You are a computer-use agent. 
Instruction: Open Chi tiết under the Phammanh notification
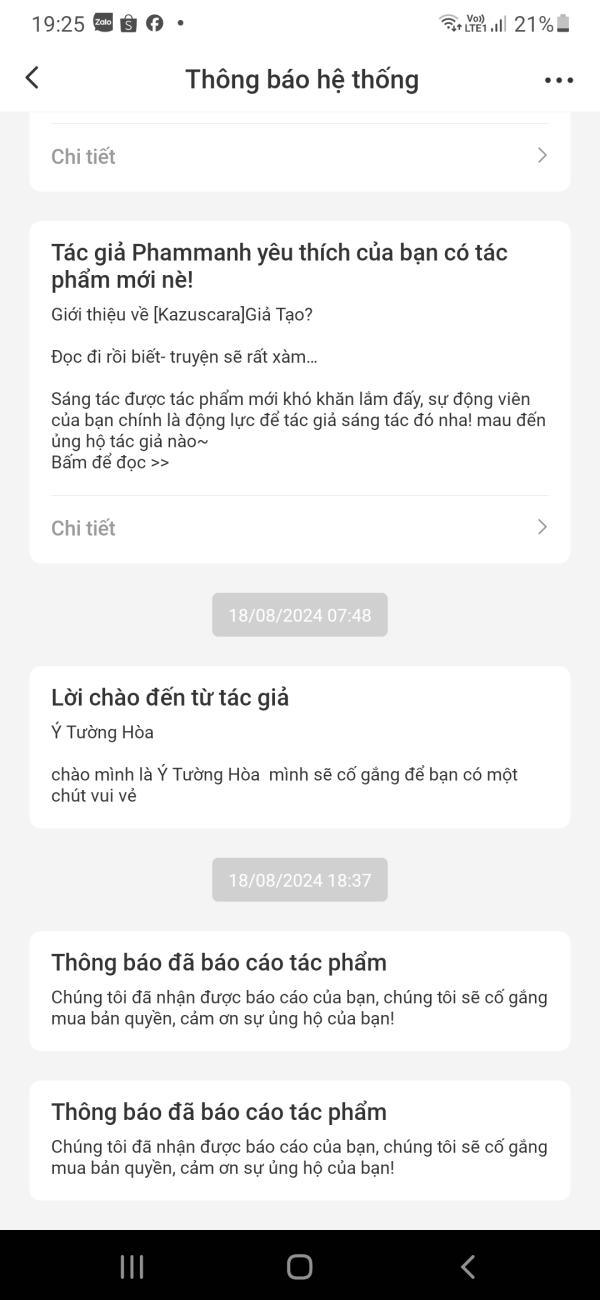[x=299, y=528]
